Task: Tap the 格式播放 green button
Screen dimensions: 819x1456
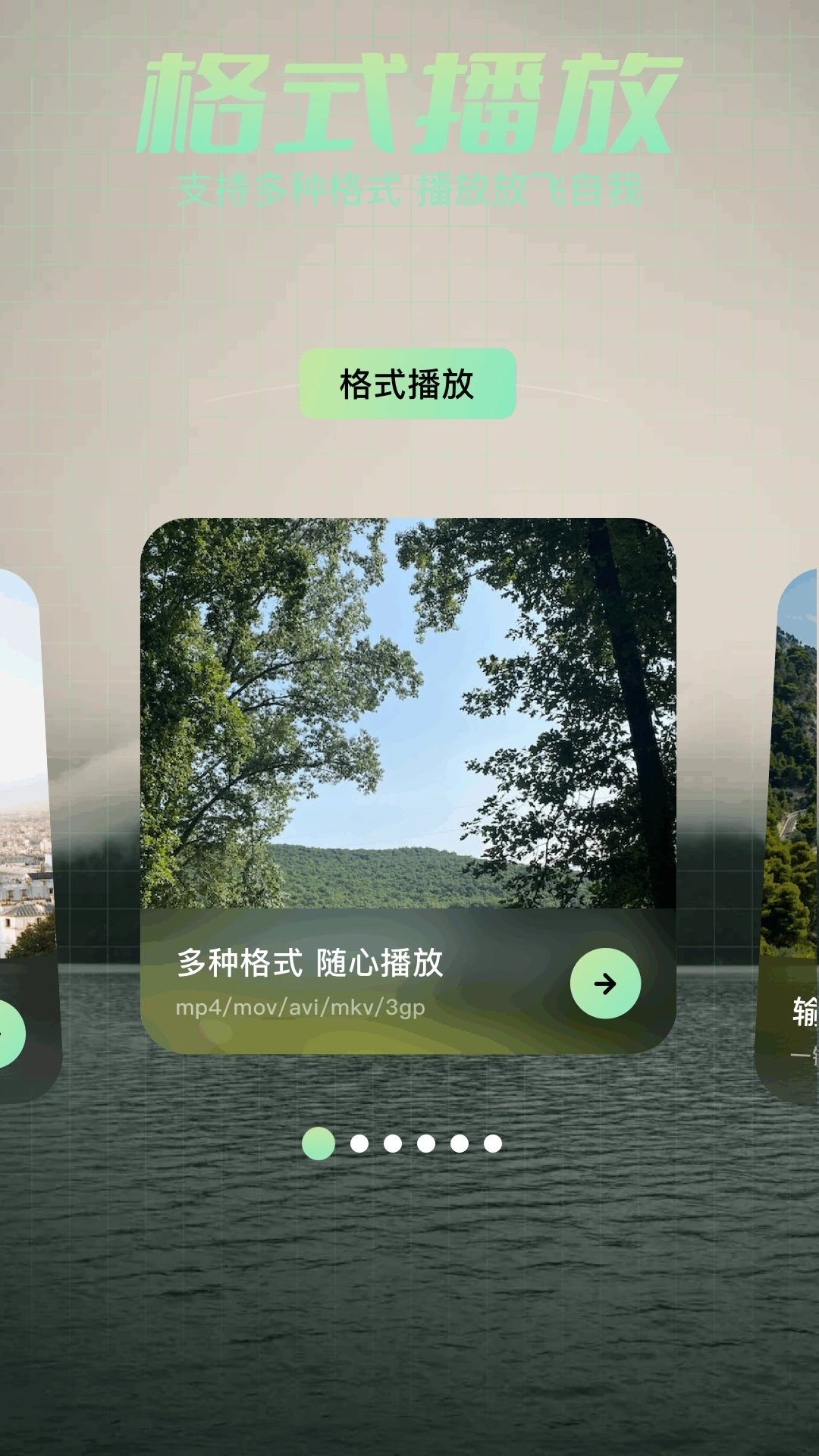Action: (408, 384)
